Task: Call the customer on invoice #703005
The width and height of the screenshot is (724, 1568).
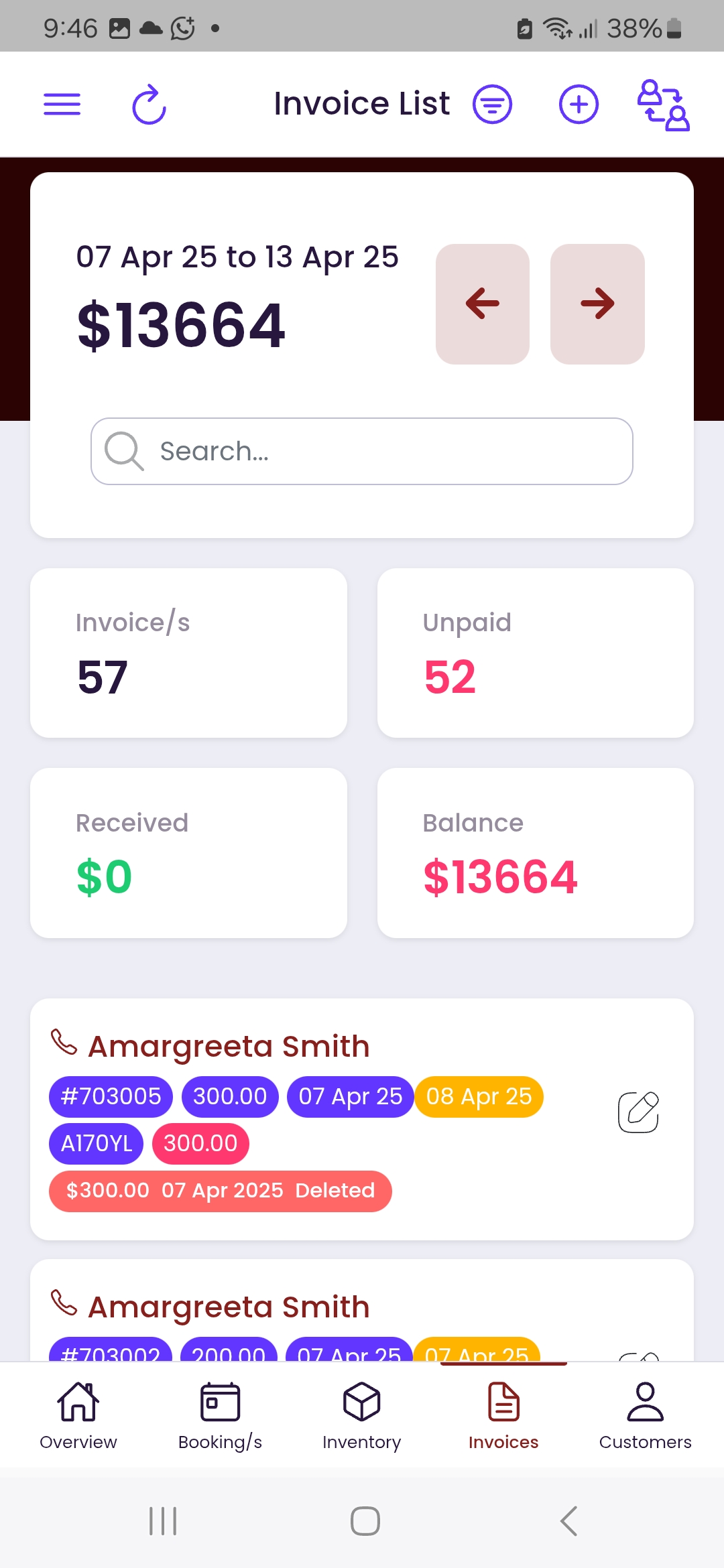Action: pos(64,1043)
